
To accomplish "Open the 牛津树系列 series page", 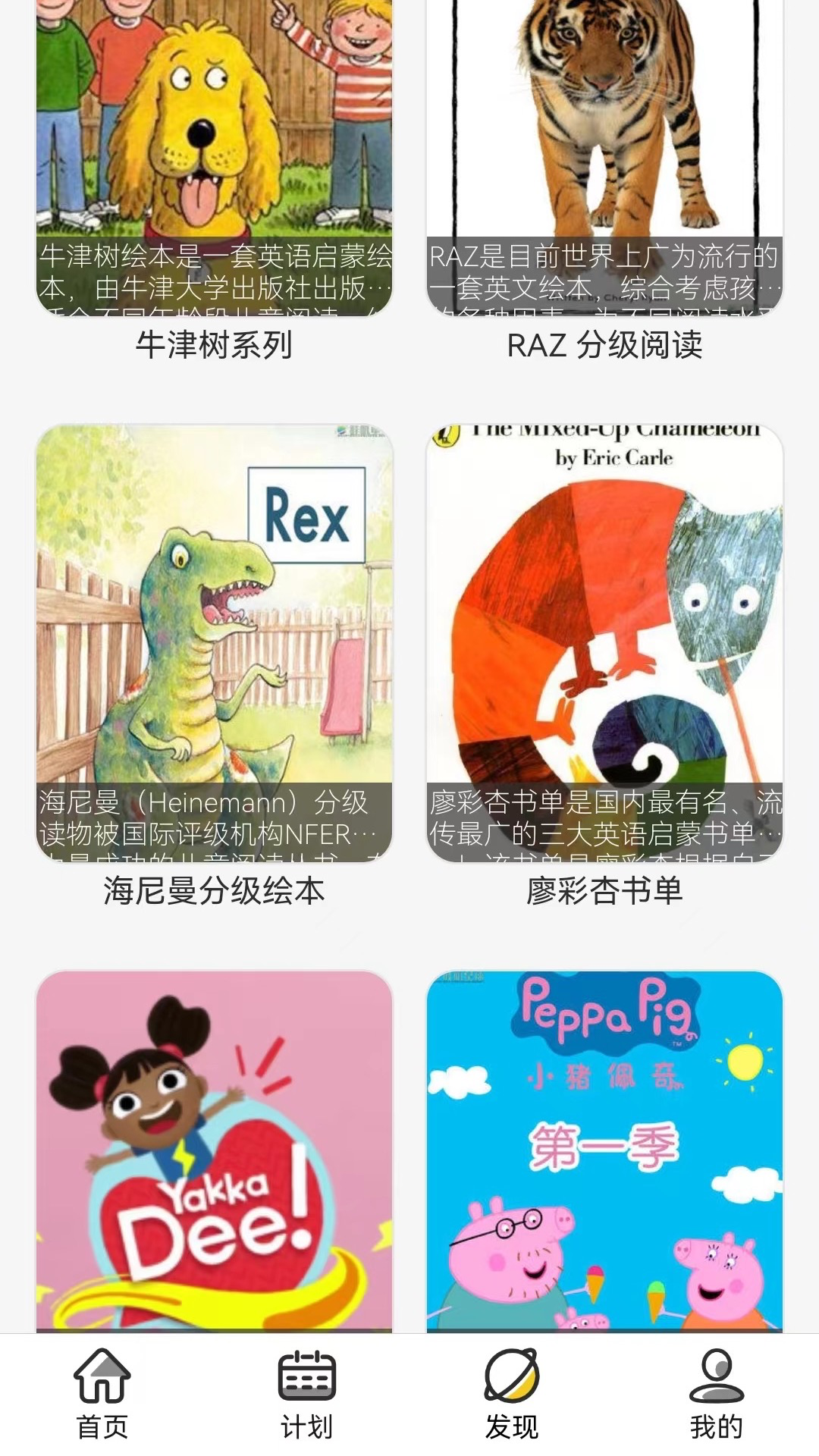I will (x=216, y=349).
